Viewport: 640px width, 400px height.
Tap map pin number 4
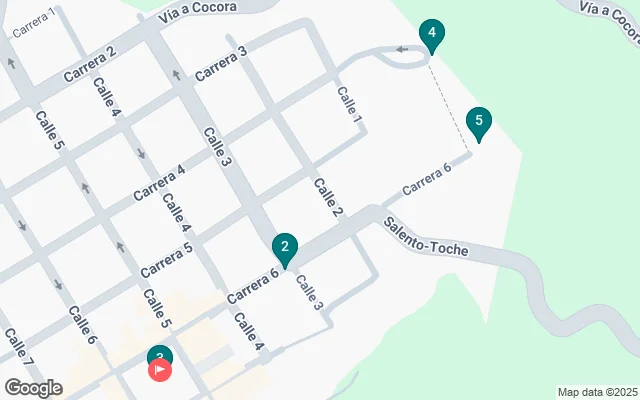(x=432, y=35)
